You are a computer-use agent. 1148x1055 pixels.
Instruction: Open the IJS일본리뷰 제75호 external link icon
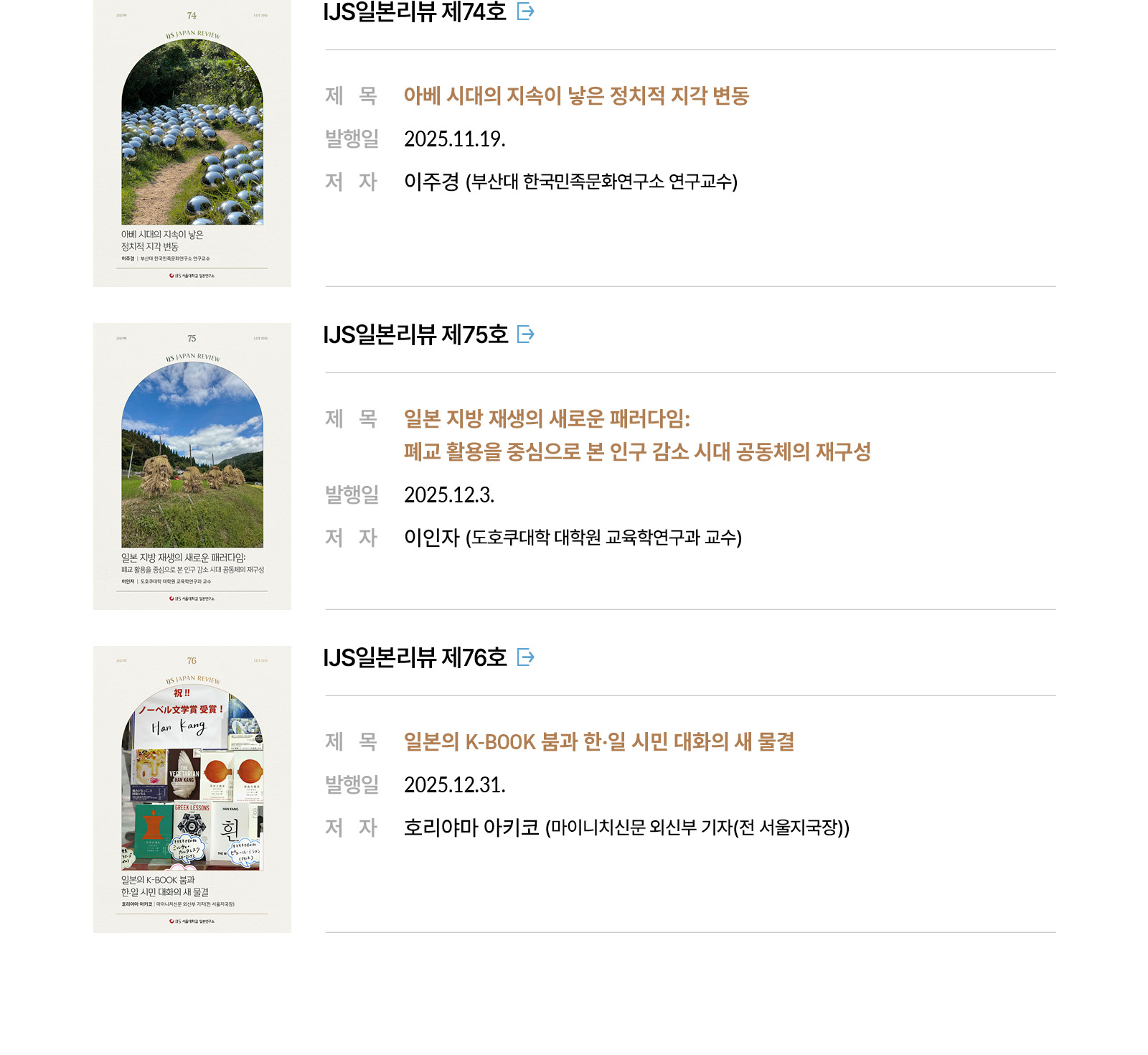coord(525,334)
